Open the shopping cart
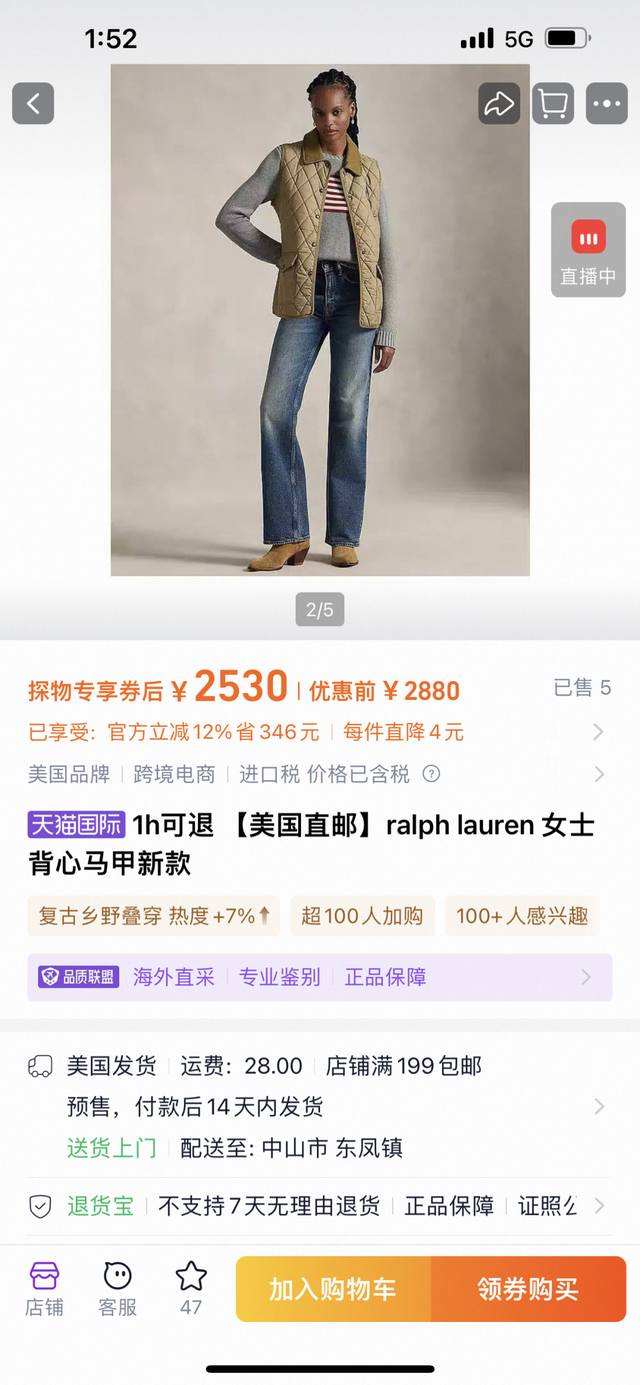This screenshot has width=640, height=1385. (x=552, y=103)
